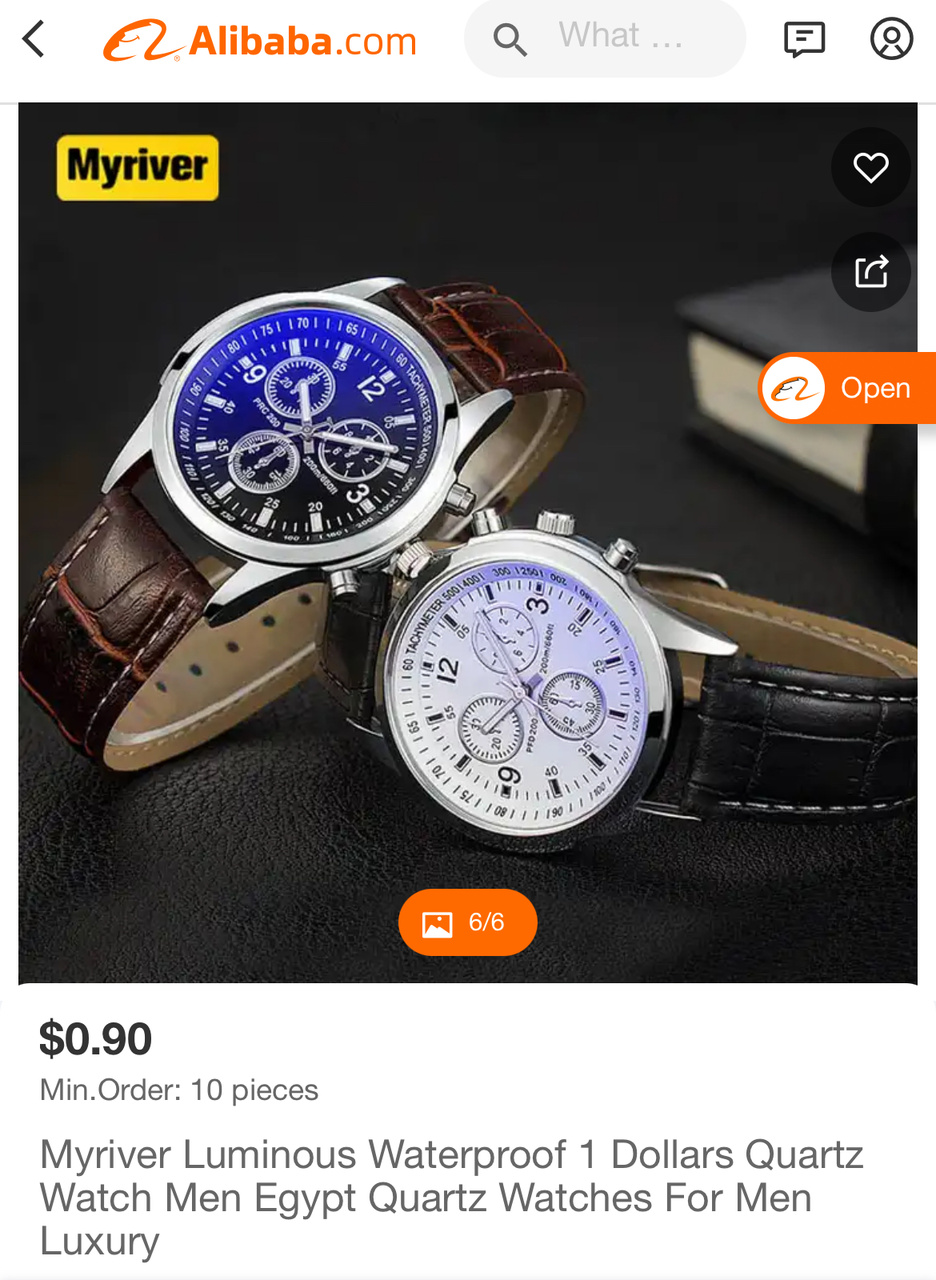Open the Alibaba.com home logo

click(x=260, y=41)
